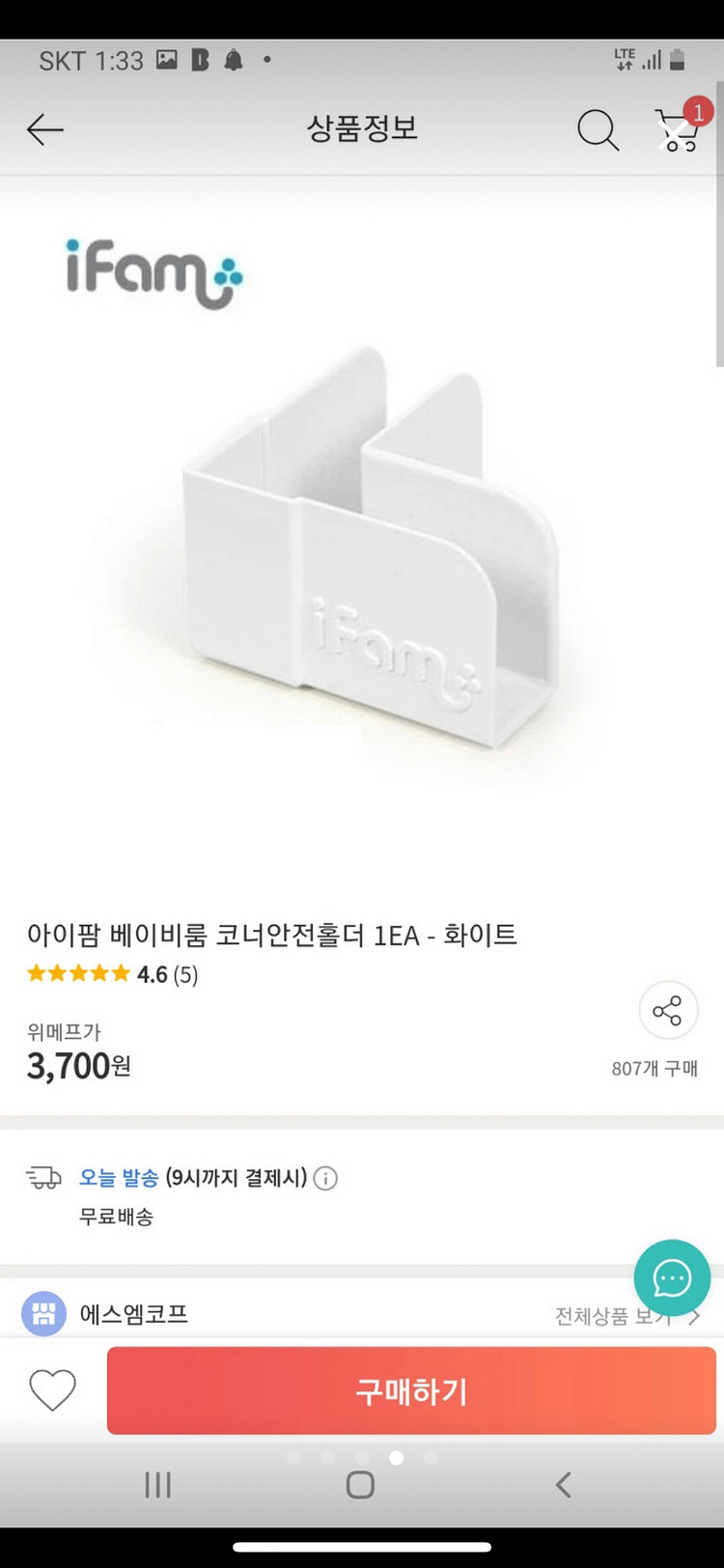Open recent apps from navigation bar
Screen dimensions: 724x1568
pyautogui.click(x=158, y=1485)
